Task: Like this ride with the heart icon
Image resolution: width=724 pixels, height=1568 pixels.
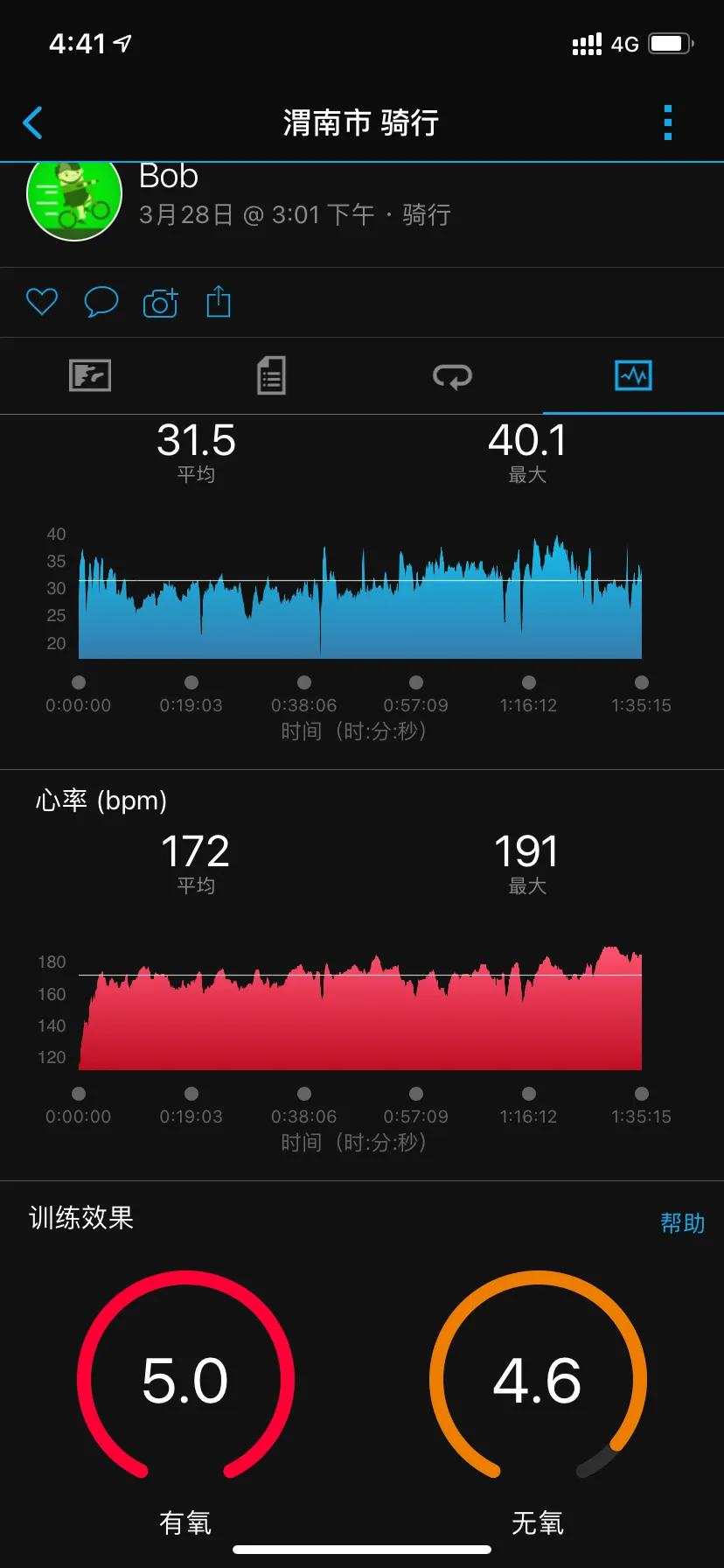Action: point(42,302)
